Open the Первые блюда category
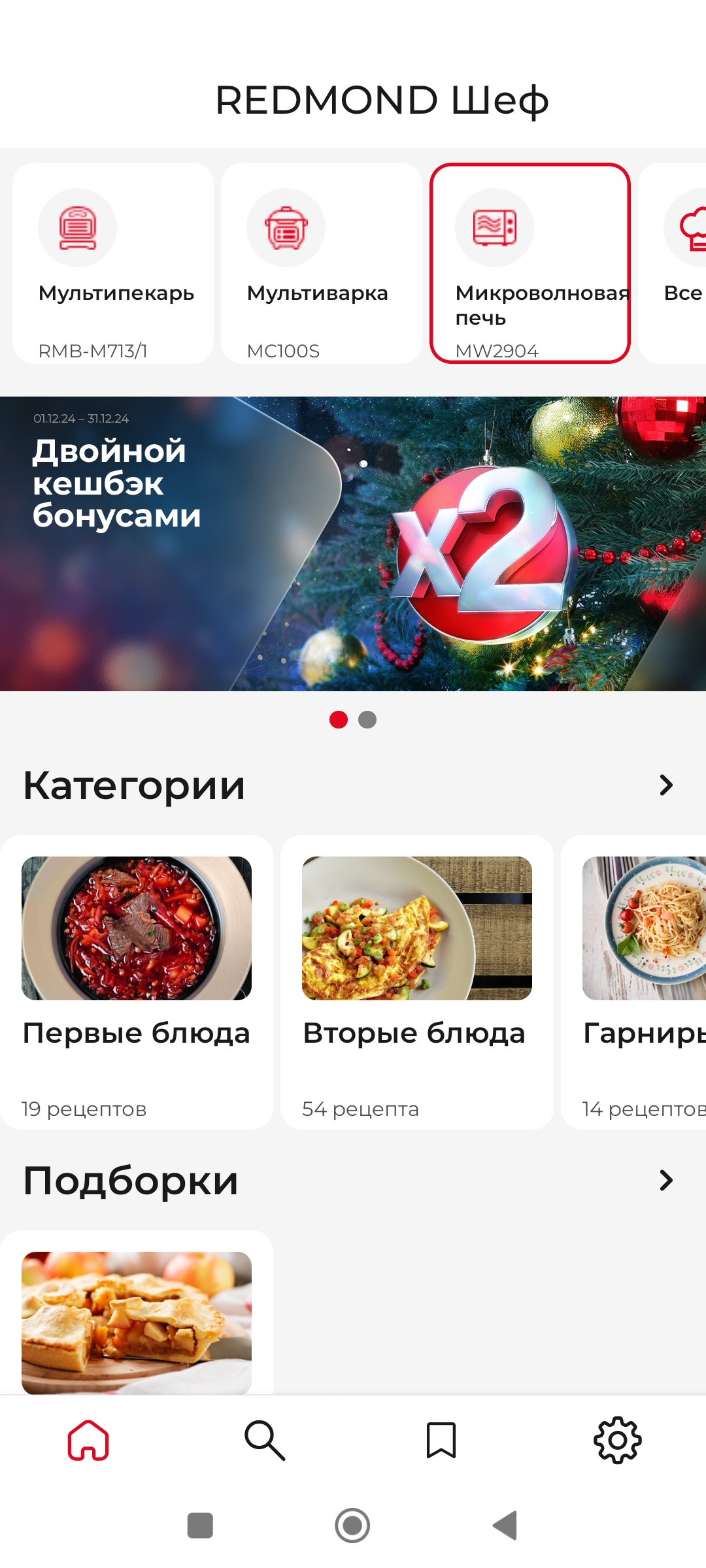 (x=137, y=981)
